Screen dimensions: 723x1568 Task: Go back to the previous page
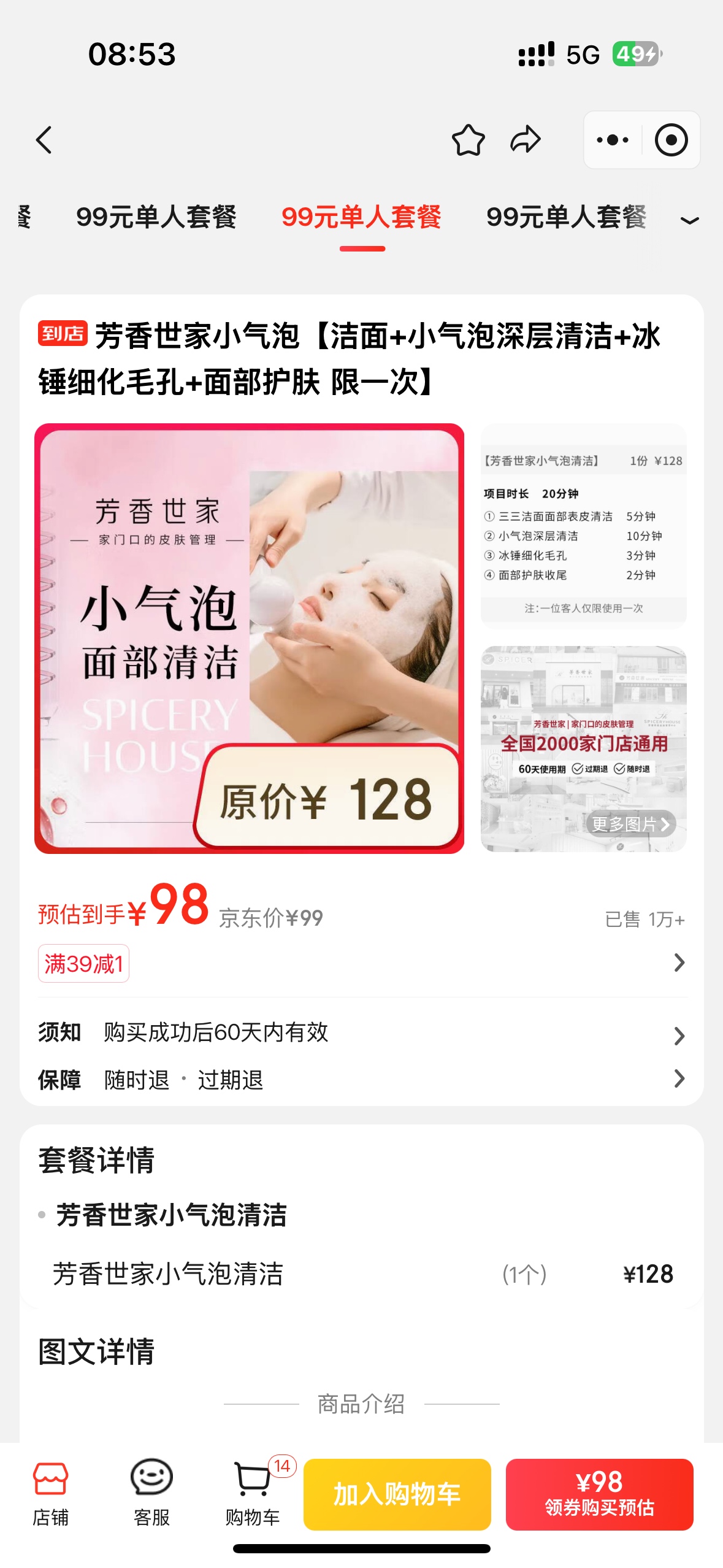click(x=44, y=140)
